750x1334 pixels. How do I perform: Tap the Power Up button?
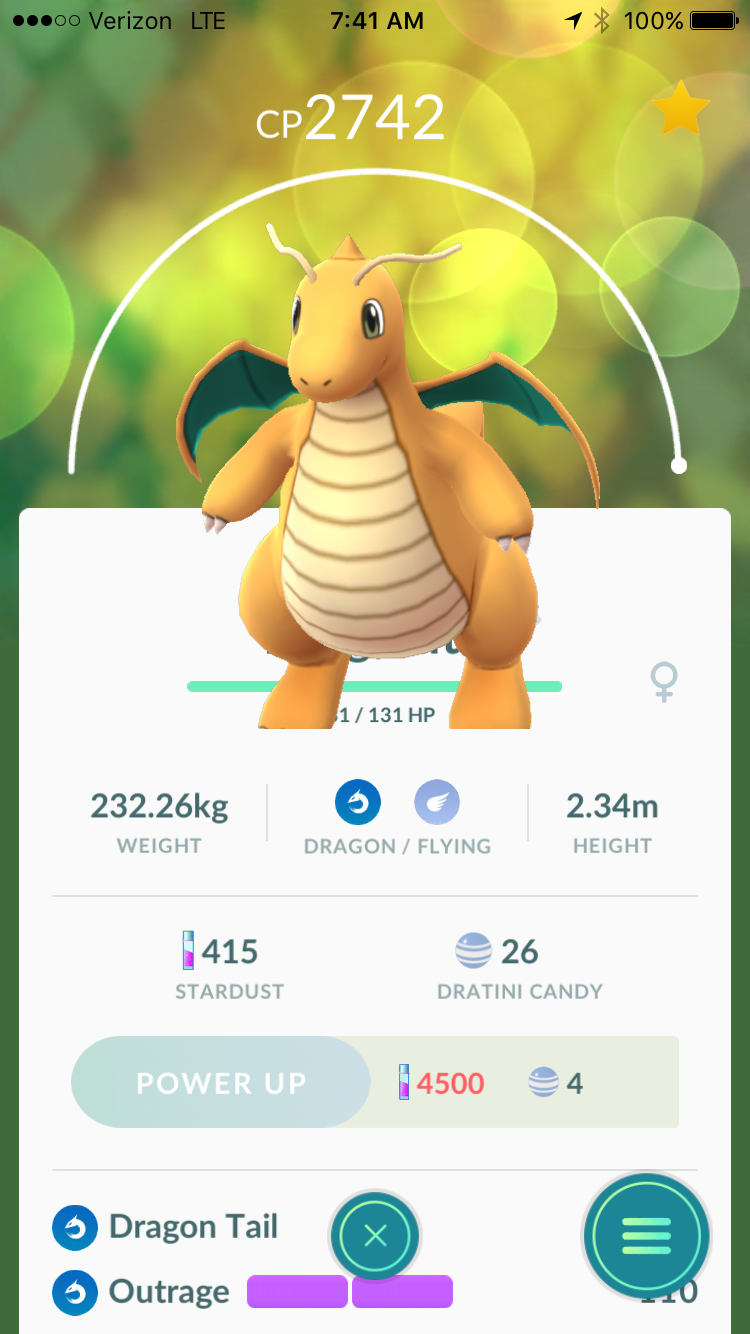(x=221, y=1083)
